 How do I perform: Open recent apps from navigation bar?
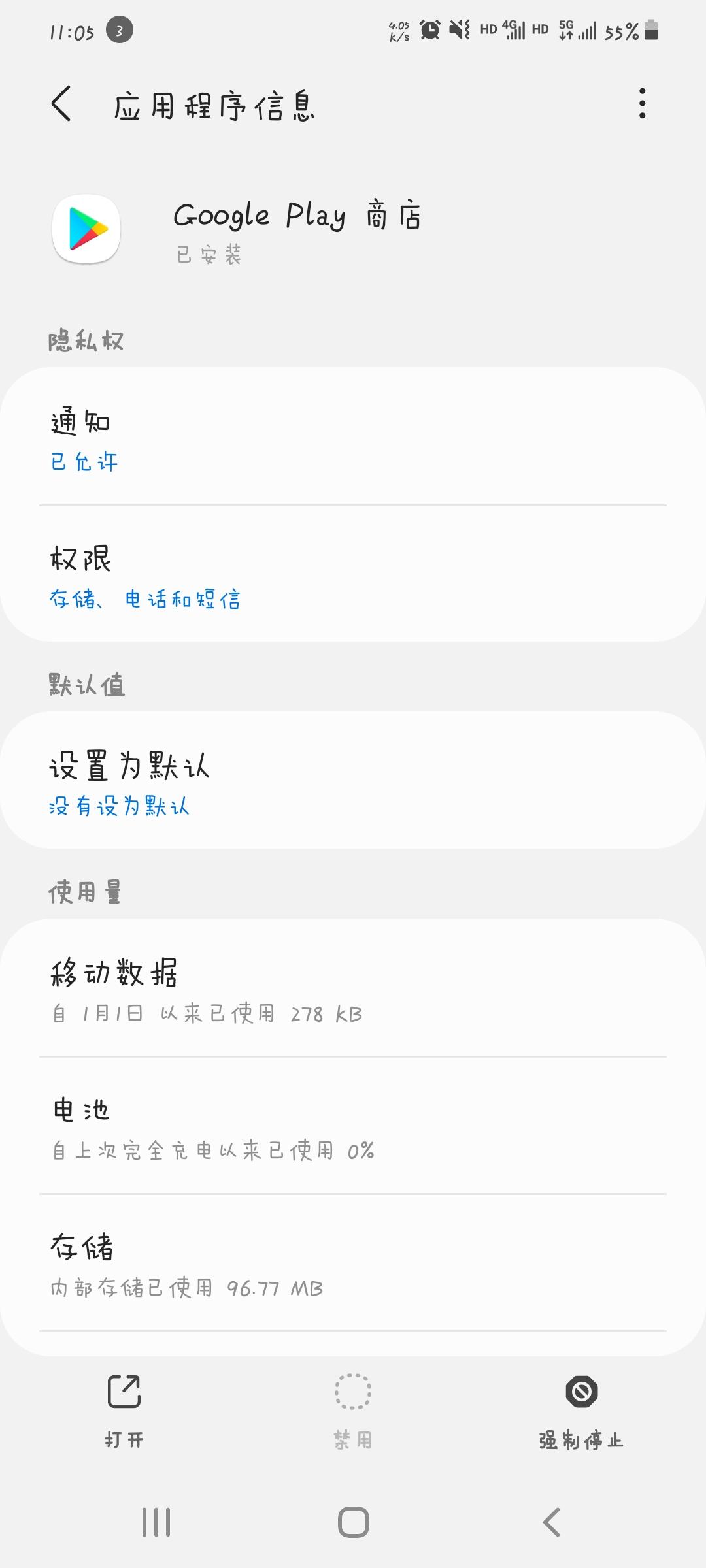pyautogui.click(x=156, y=1522)
